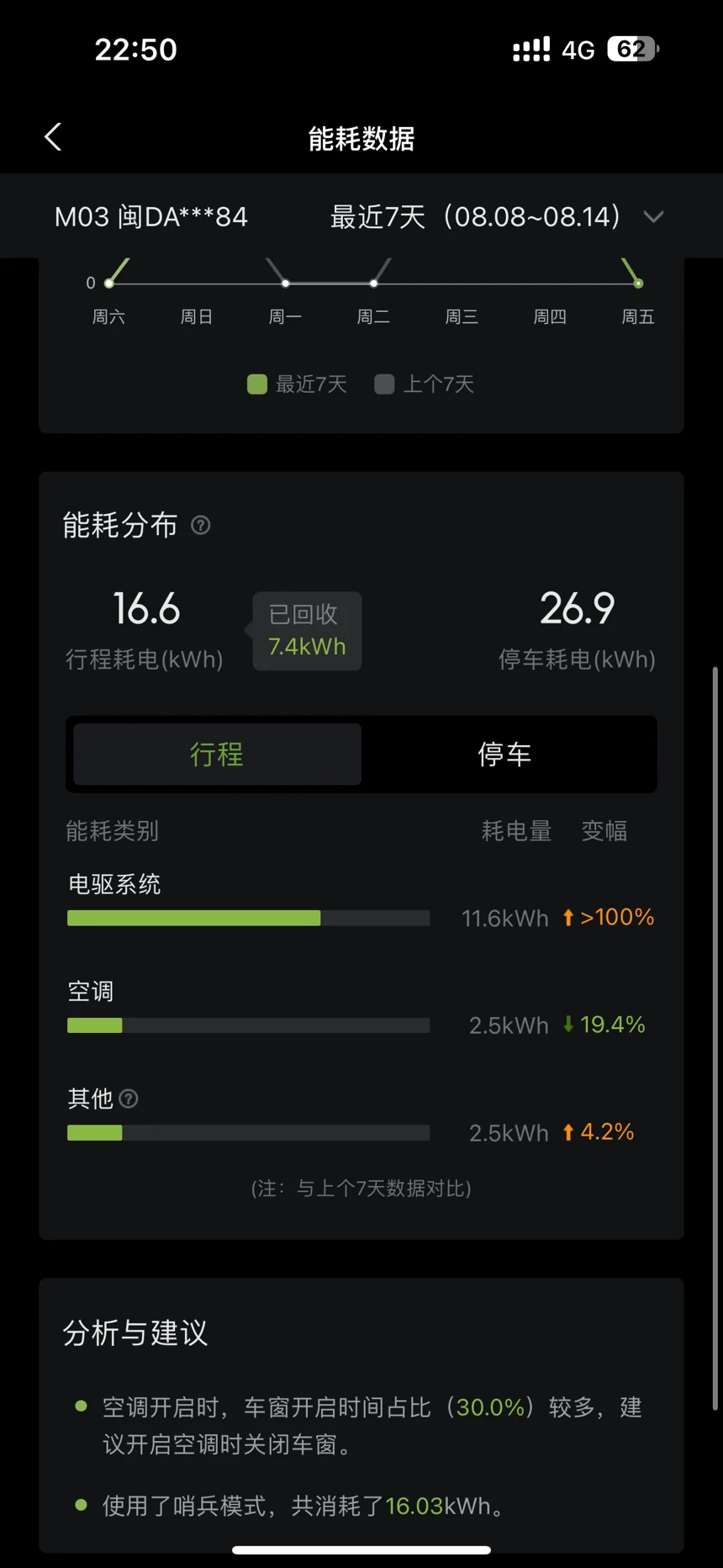Tap the help icon next to 能耗分布
Screen dimensions: 723x1568
[201, 526]
